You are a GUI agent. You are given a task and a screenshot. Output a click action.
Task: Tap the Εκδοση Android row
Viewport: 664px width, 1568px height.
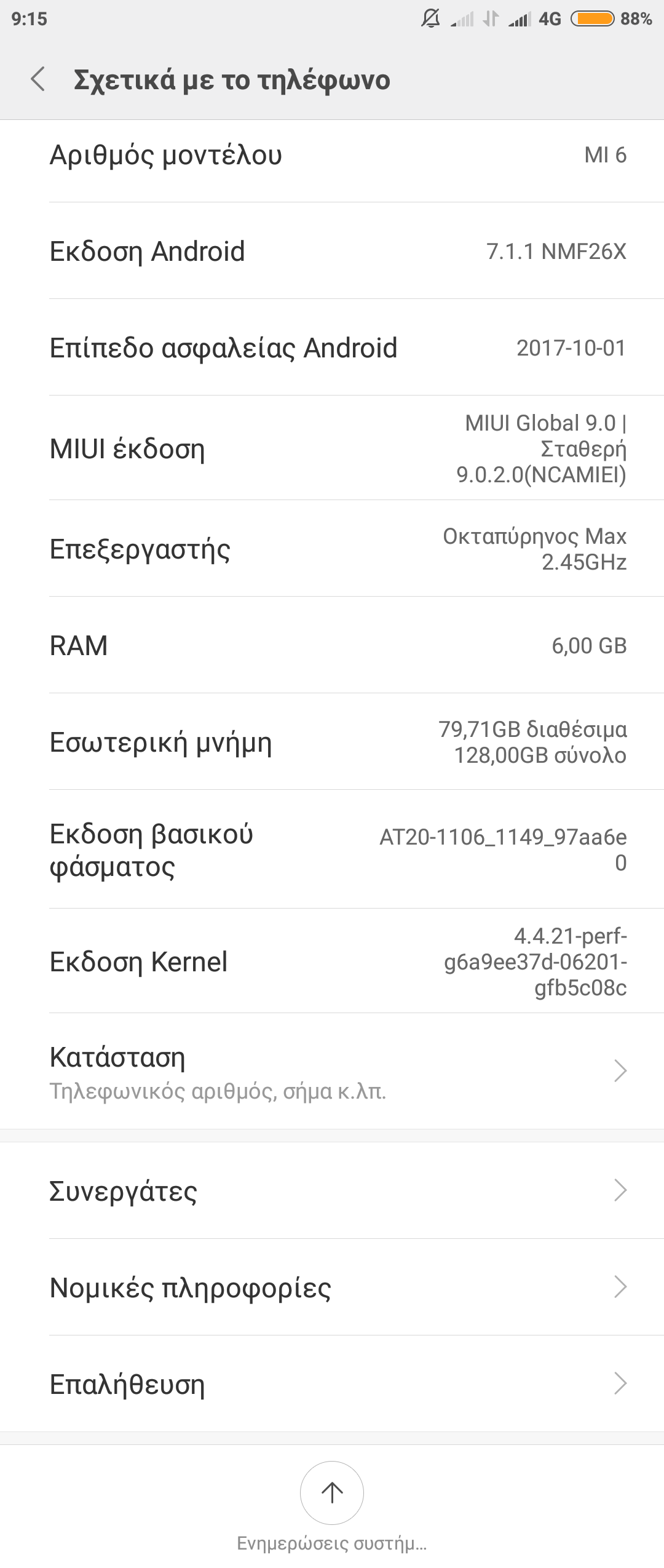coord(332,251)
